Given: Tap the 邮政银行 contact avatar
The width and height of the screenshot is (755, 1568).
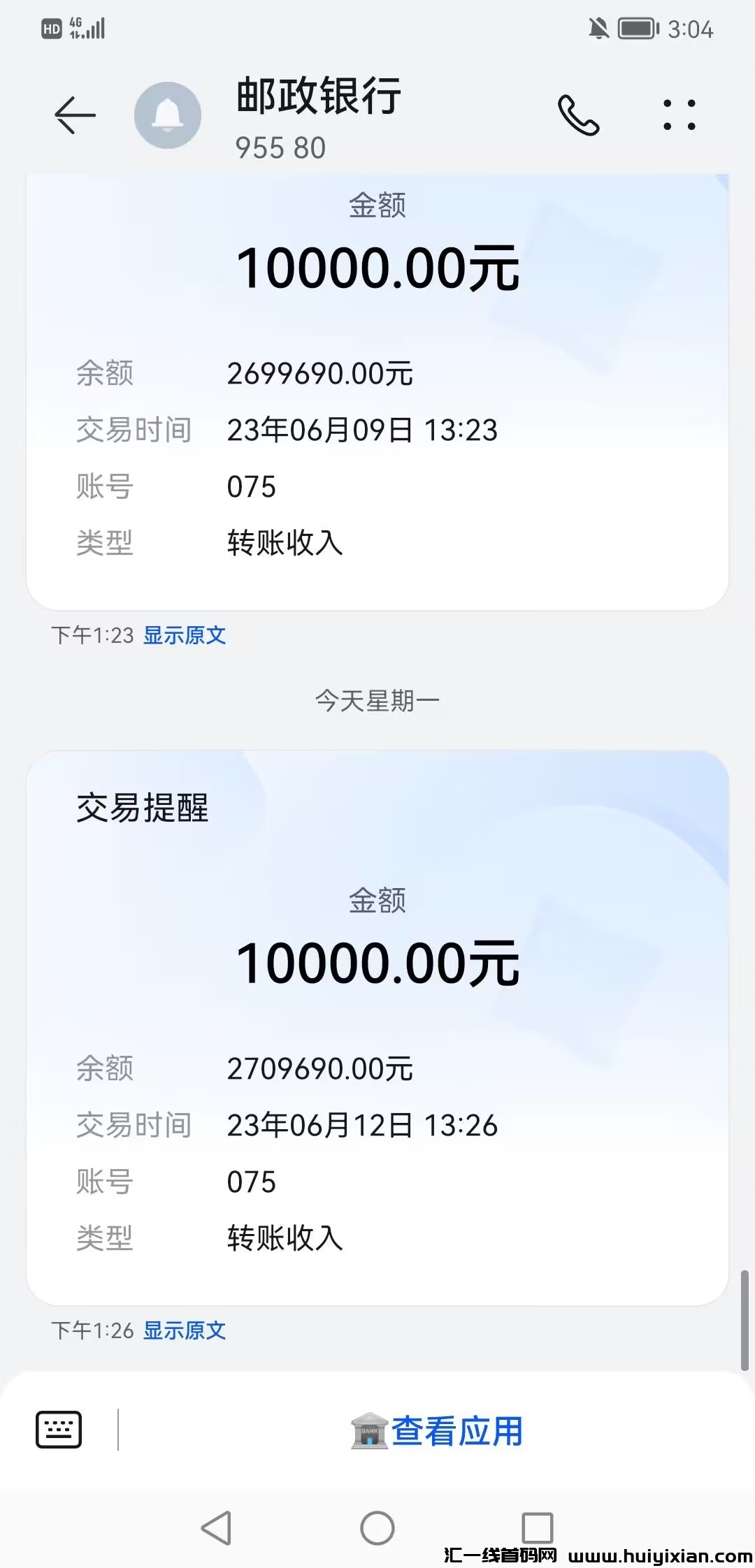Looking at the screenshot, I should coord(168,115).
